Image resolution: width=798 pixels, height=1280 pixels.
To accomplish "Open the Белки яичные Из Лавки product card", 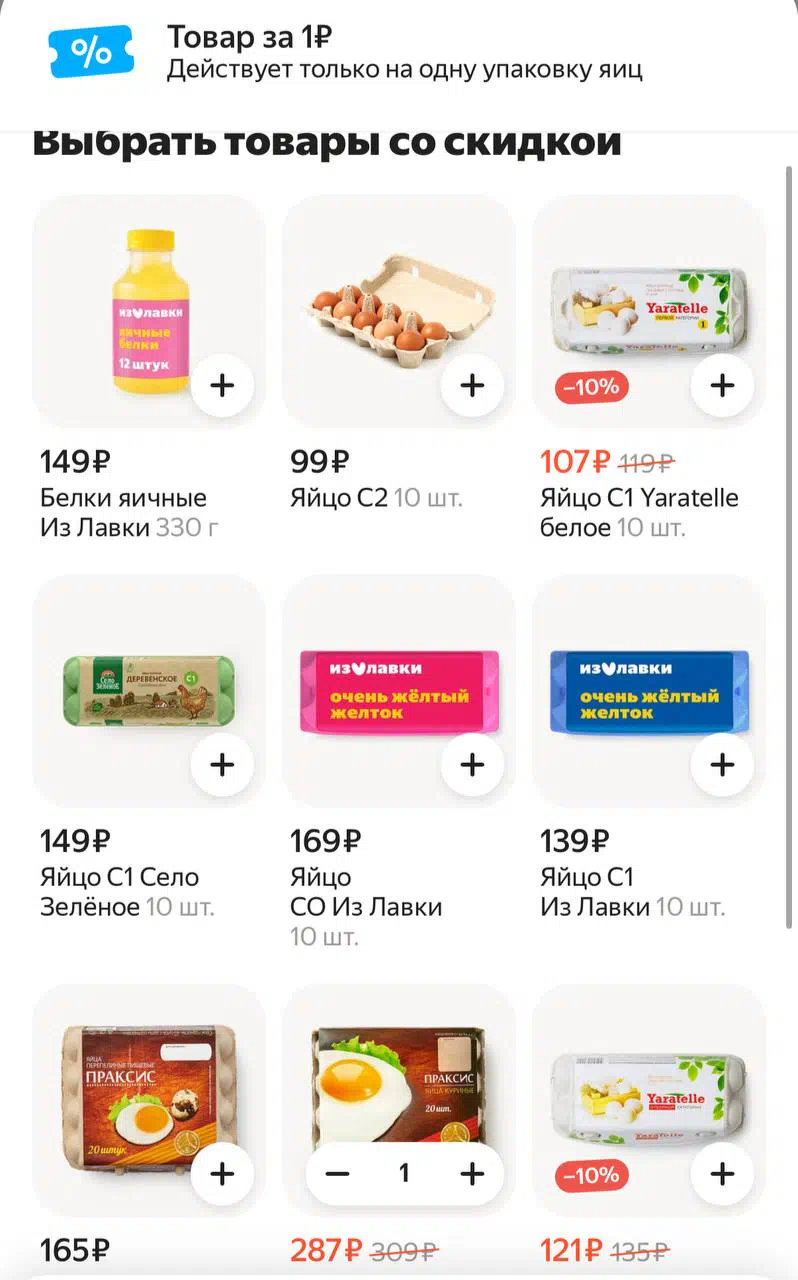I will tap(149, 311).
